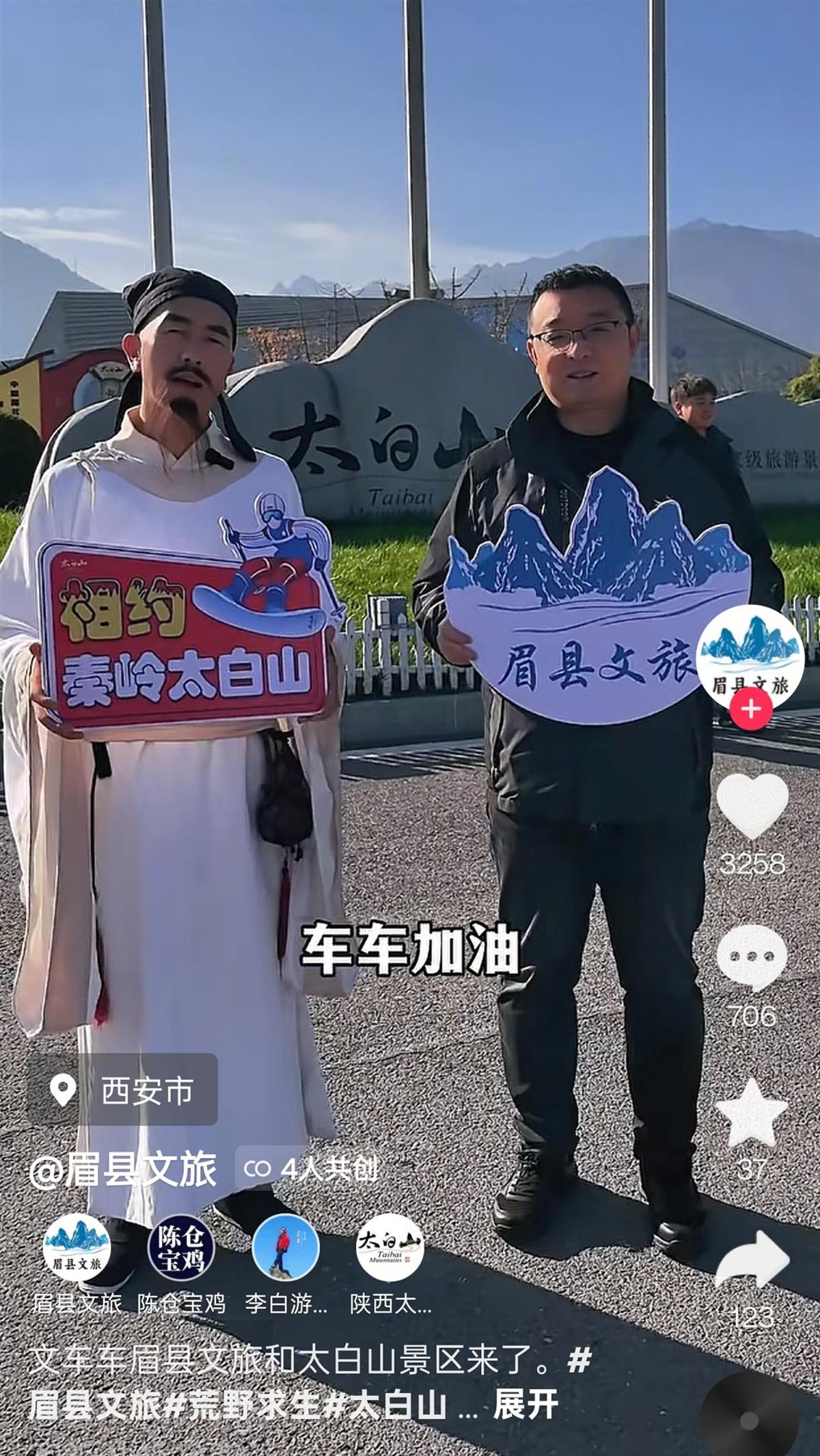Open co-creator 陈仓宝鸡 avatar

(x=181, y=1248)
